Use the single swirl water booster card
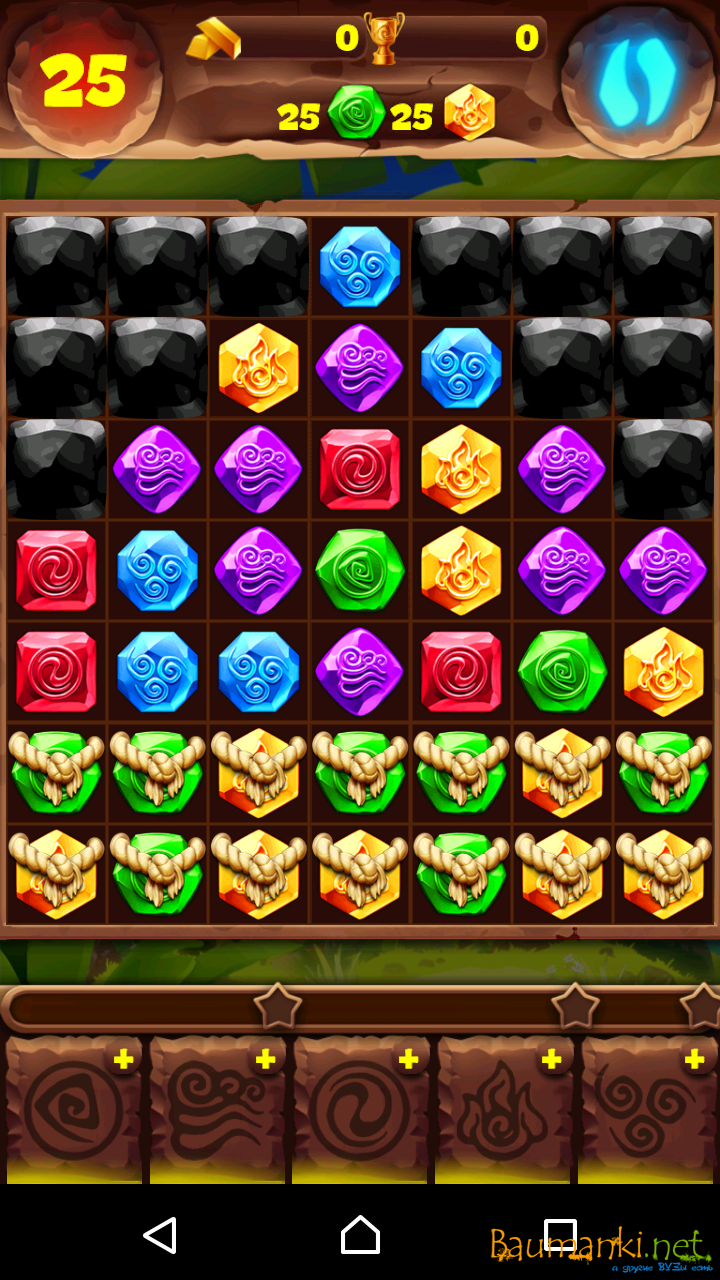The image size is (720, 1280). (x=360, y=1110)
